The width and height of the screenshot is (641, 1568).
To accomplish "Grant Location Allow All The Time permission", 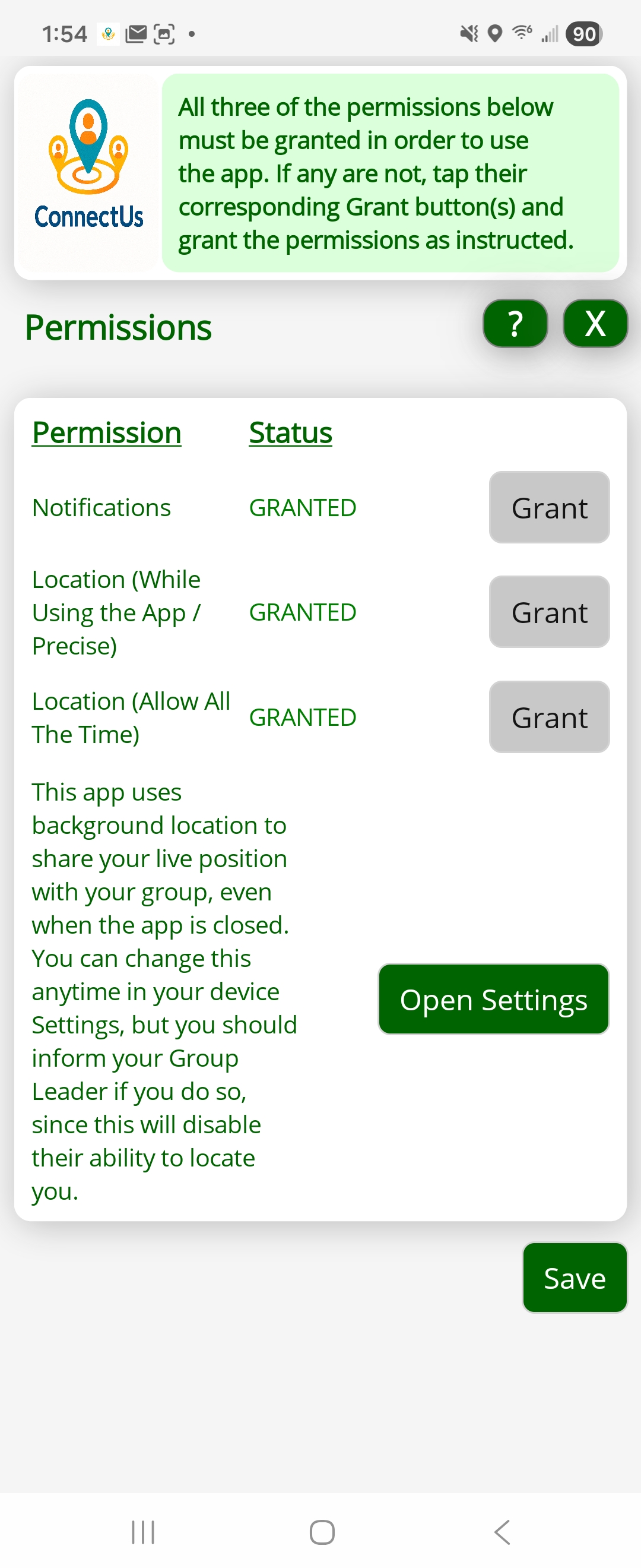I will (x=548, y=716).
